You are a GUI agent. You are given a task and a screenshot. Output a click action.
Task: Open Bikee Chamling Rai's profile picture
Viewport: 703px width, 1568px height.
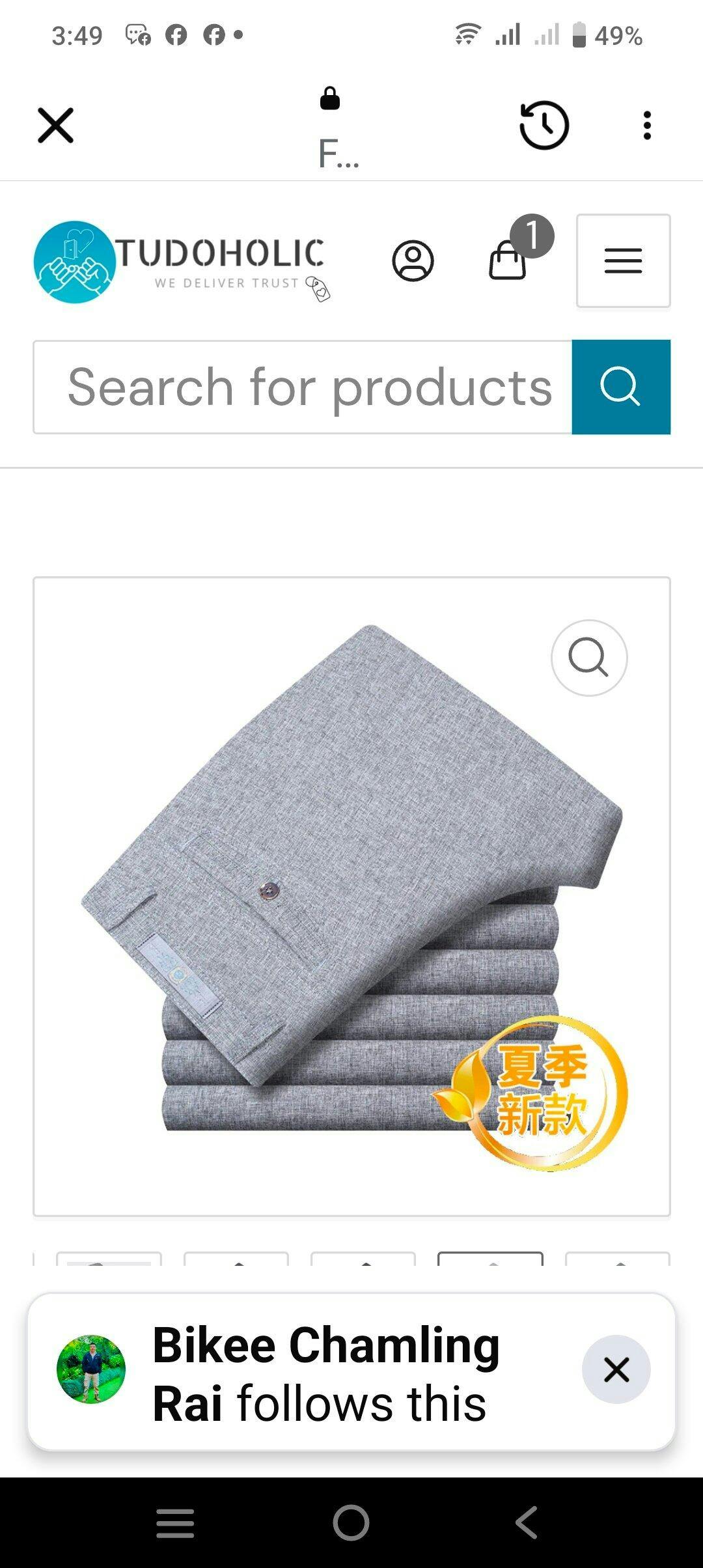tap(91, 1369)
